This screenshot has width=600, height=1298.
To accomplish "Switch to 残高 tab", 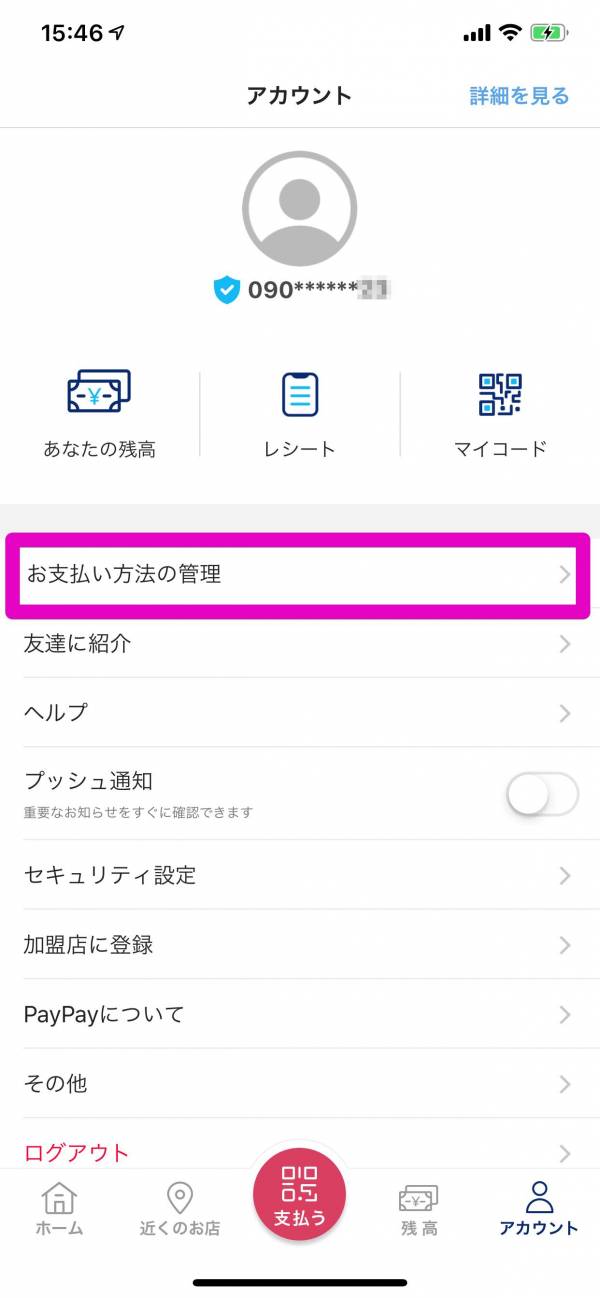I will [x=419, y=1208].
